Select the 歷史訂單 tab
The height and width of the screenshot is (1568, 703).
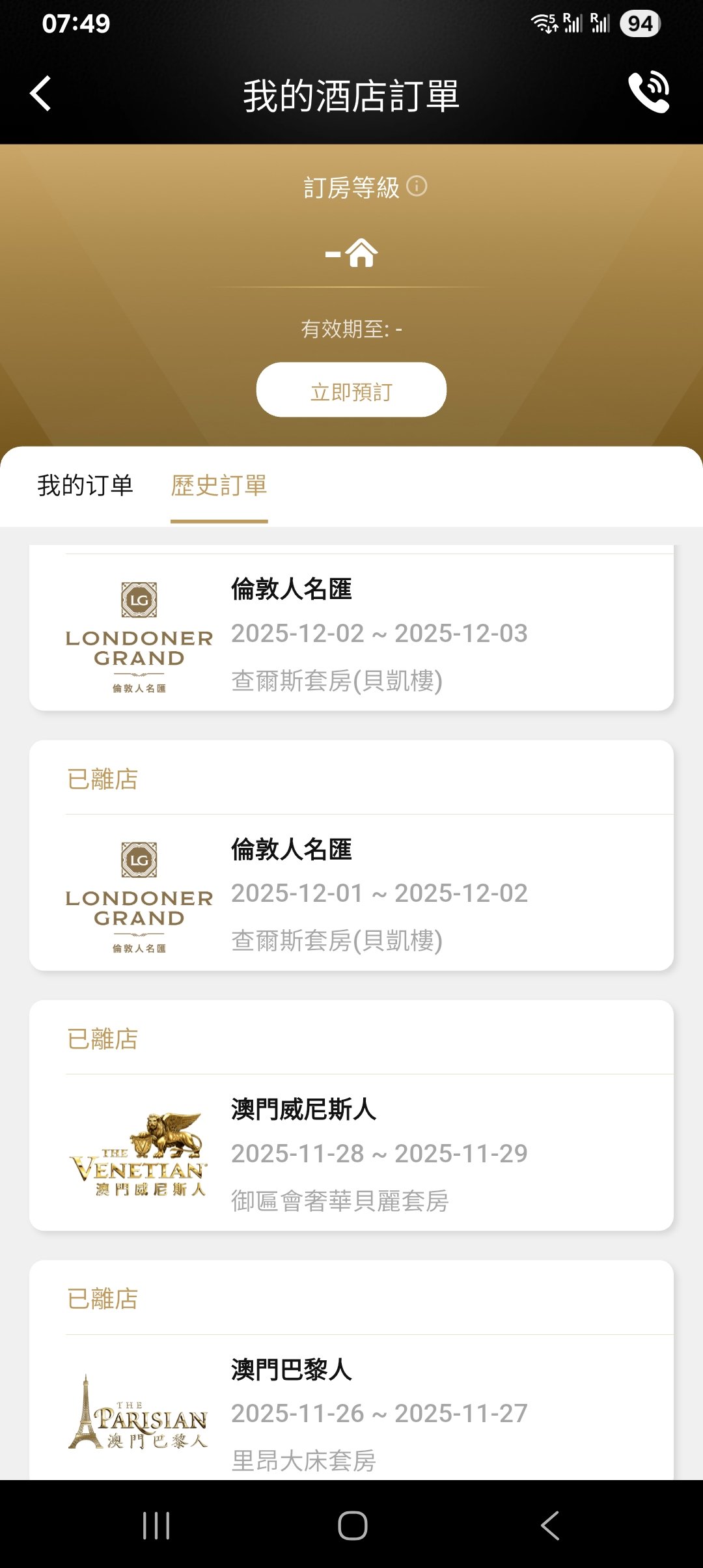tap(219, 486)
